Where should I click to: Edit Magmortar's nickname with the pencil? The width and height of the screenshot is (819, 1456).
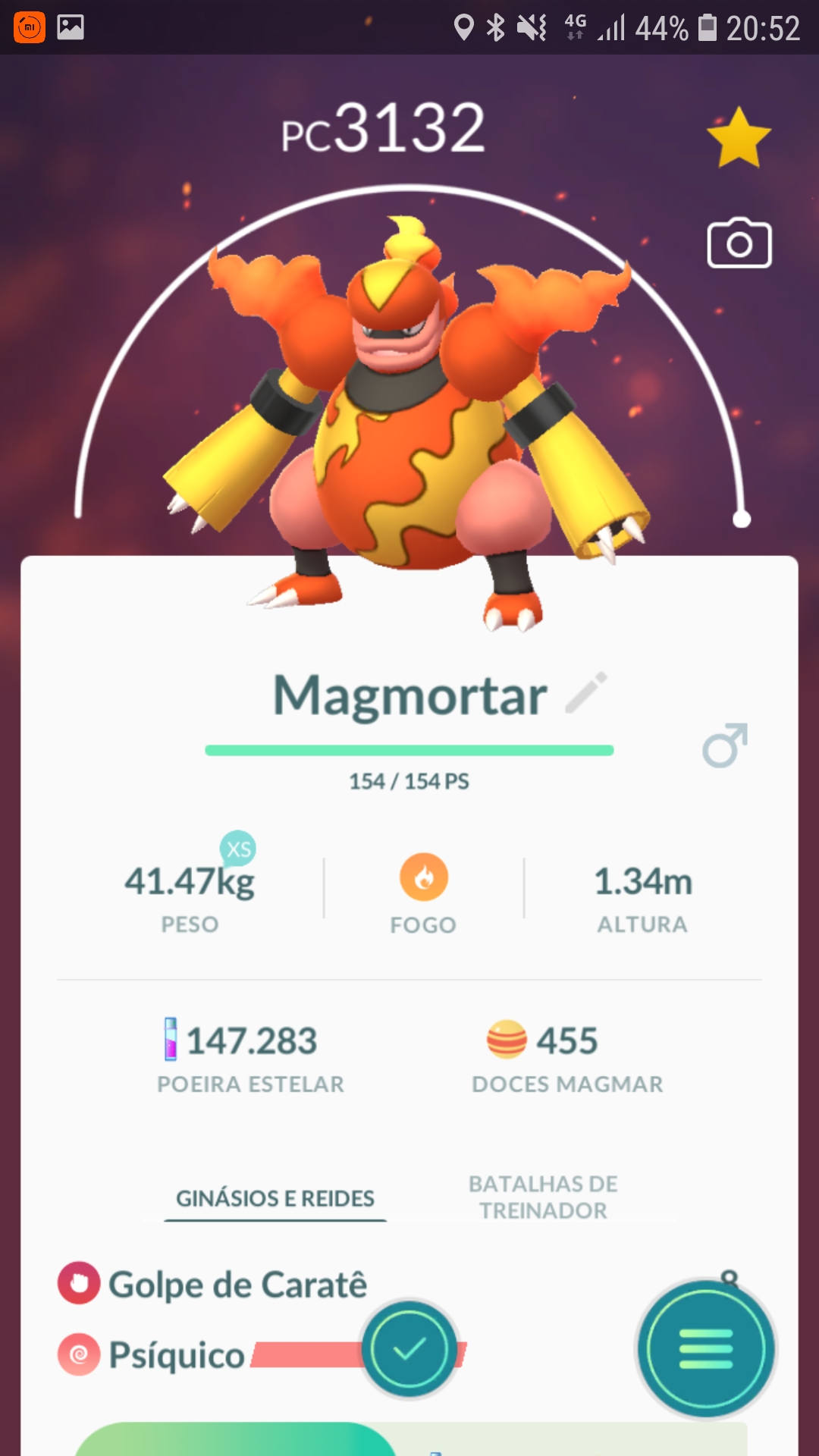586,692
